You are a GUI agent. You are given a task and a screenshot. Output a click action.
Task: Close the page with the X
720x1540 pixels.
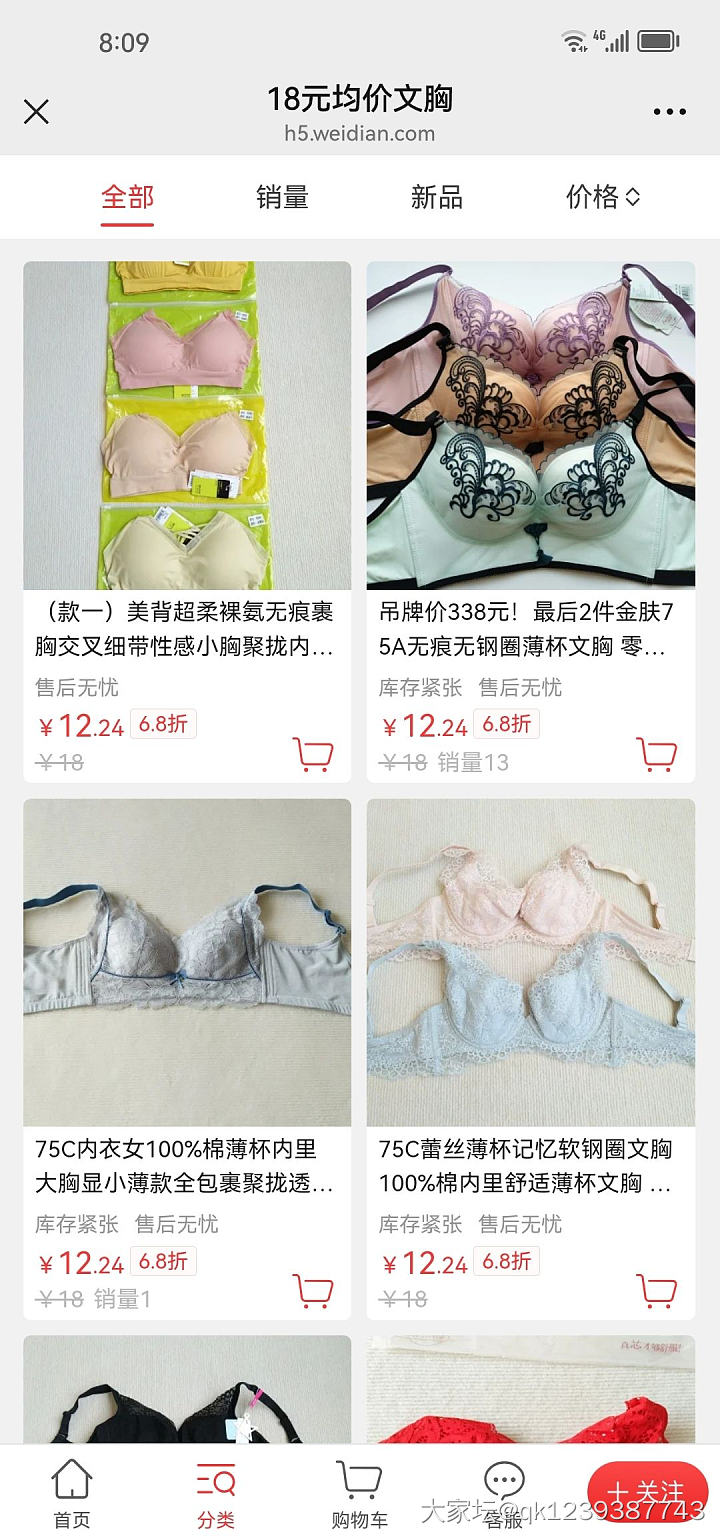pos(36,113)
